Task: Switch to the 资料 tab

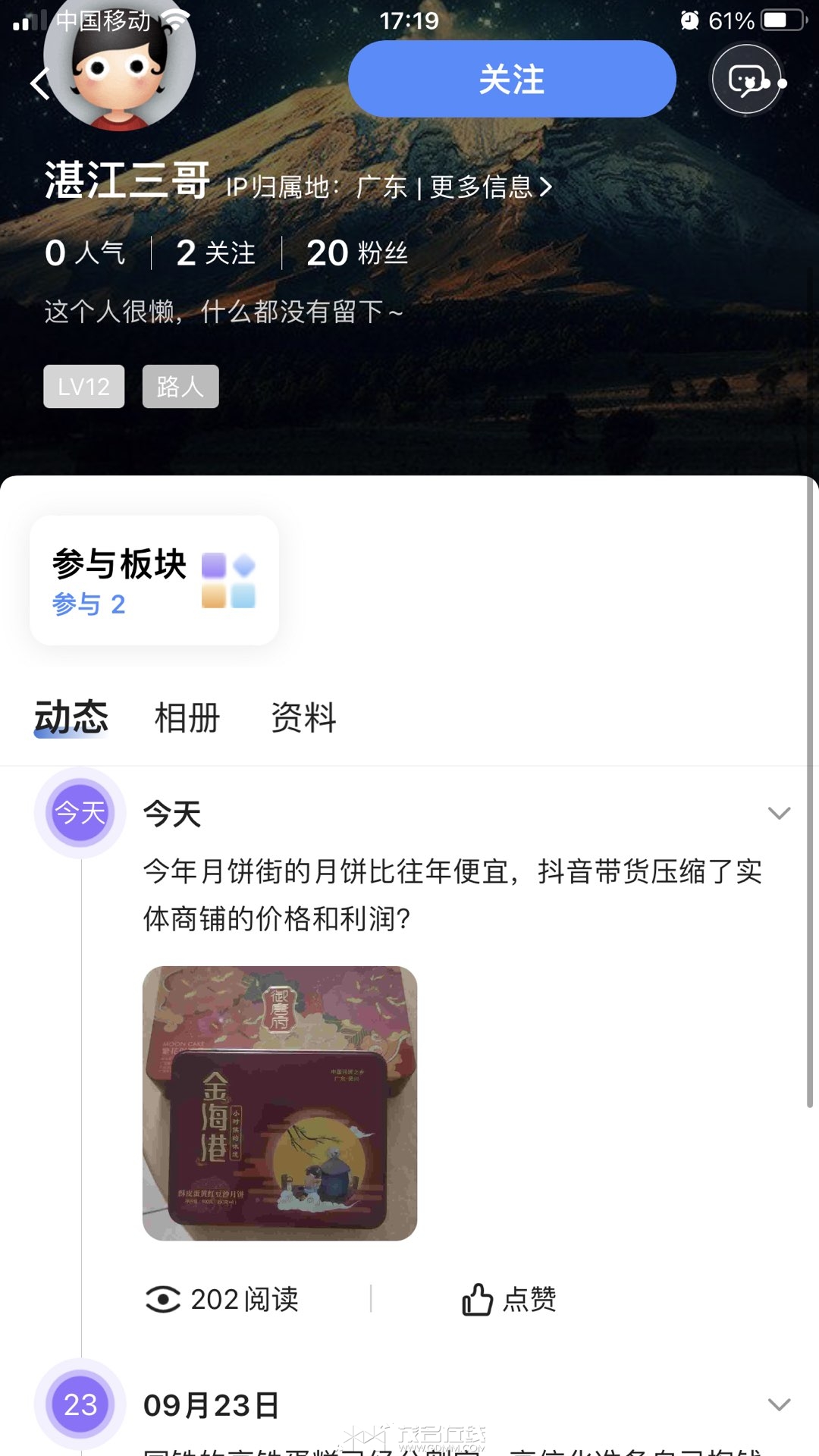Action: [x=303, y=717]
